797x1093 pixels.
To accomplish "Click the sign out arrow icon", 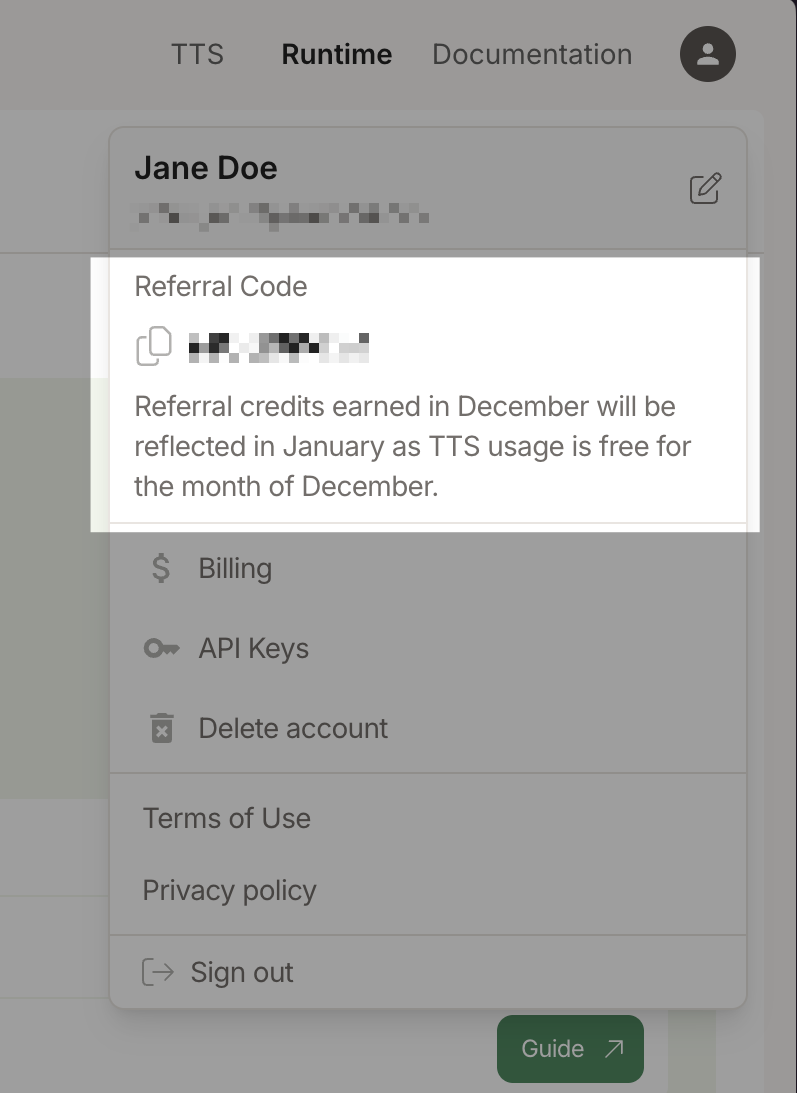I will [156, 972].
